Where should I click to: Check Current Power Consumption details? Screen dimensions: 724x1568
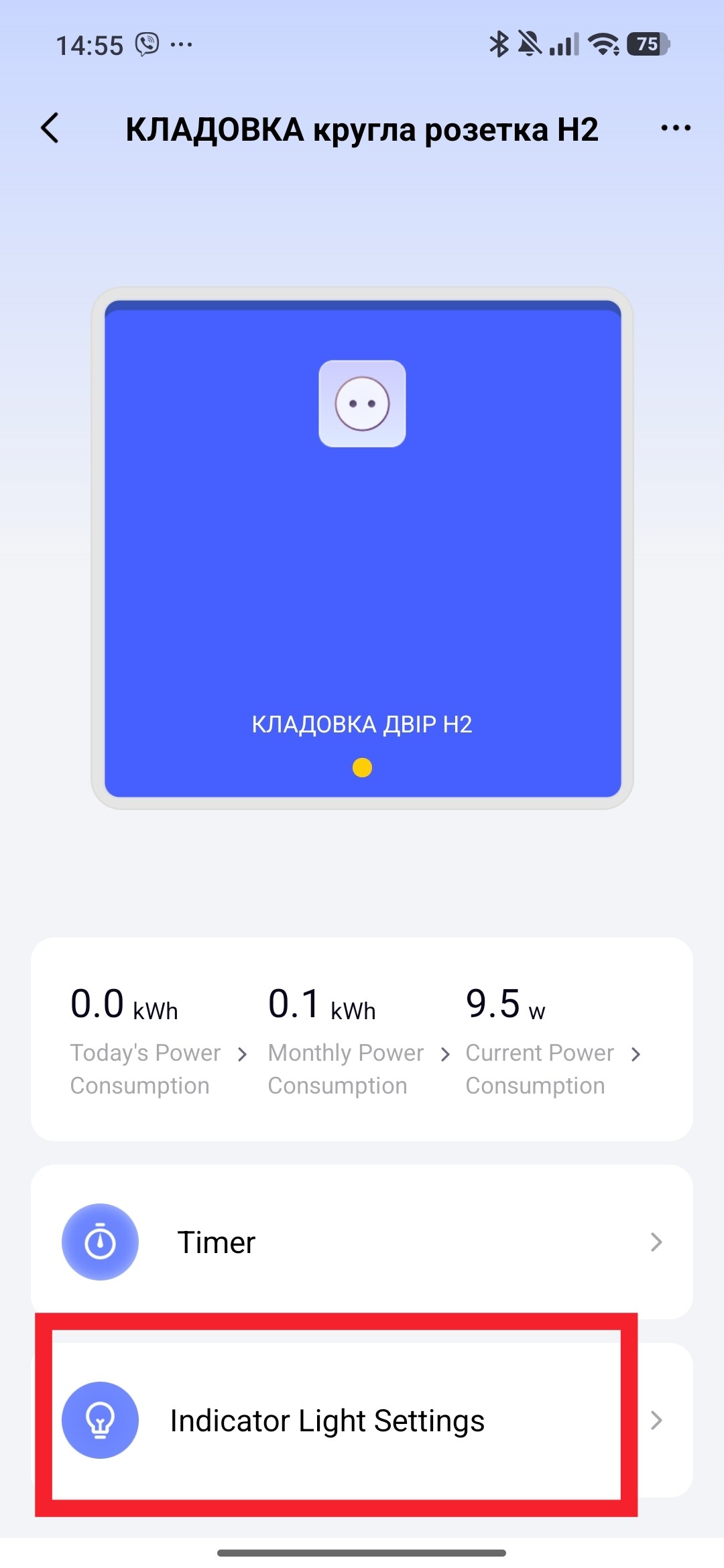tap(554, 1039)
